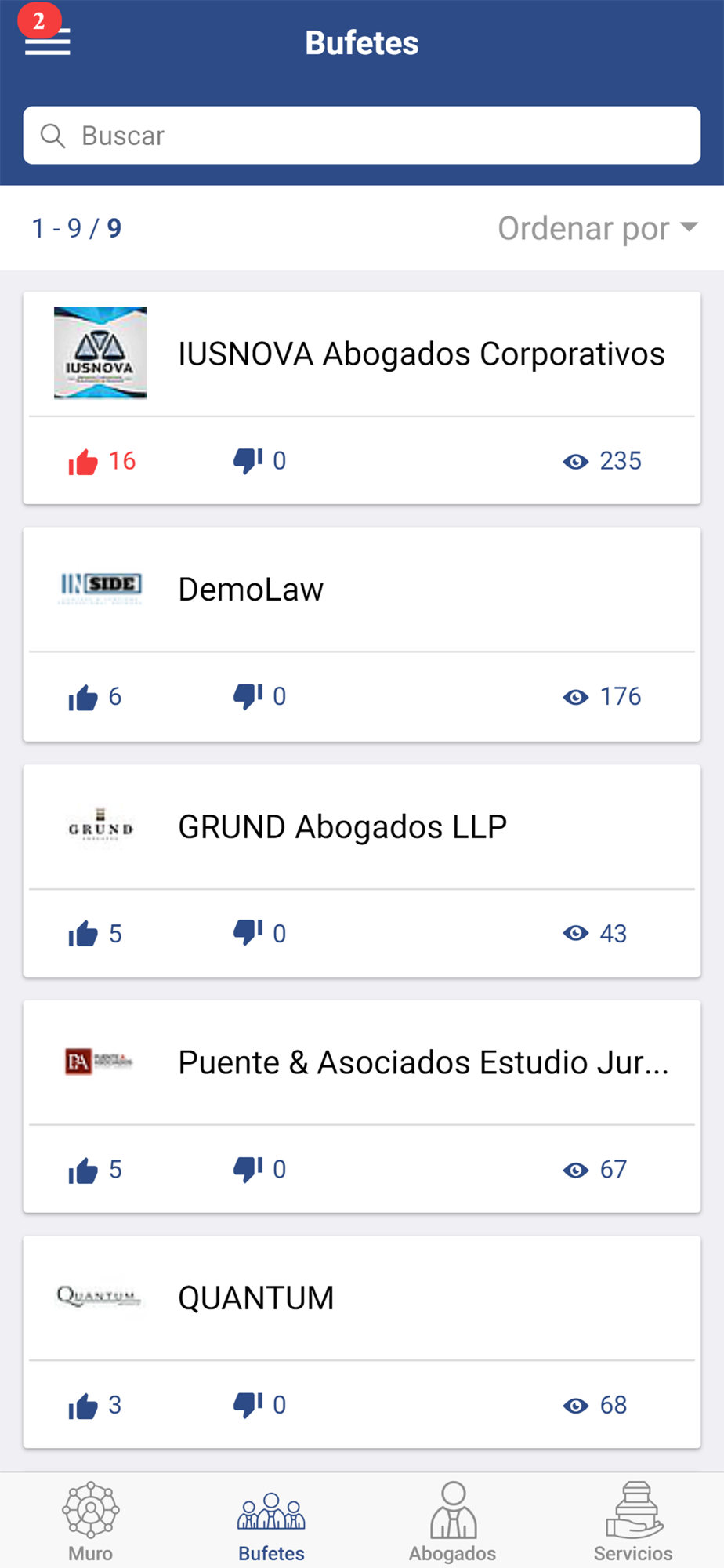The width and height of the screenshot is (724, 1568).
Task: Open GRUND Abogados LLP card
Action: [x=362, y=827]
